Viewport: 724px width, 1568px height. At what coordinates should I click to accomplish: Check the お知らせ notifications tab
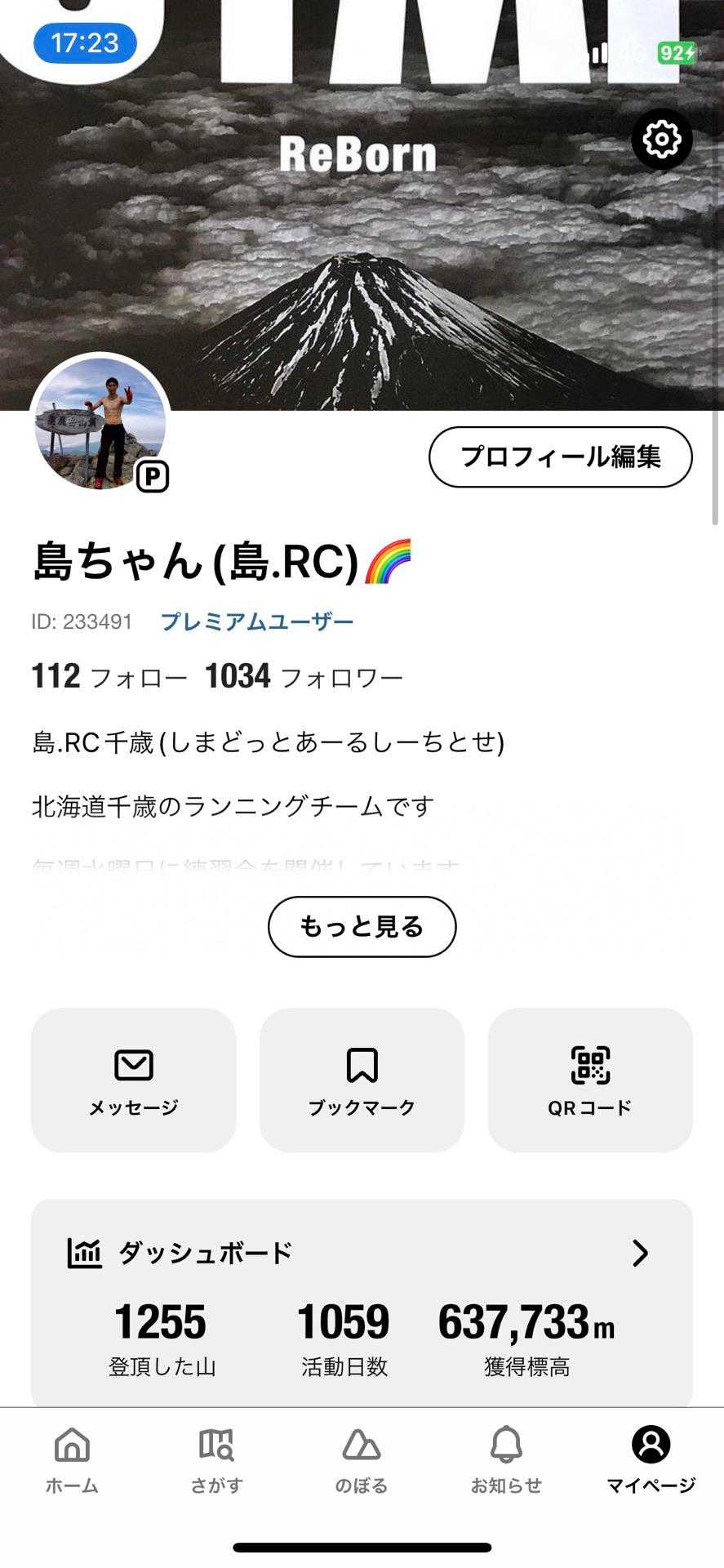pyautogui.click(x=506, y=1460)
